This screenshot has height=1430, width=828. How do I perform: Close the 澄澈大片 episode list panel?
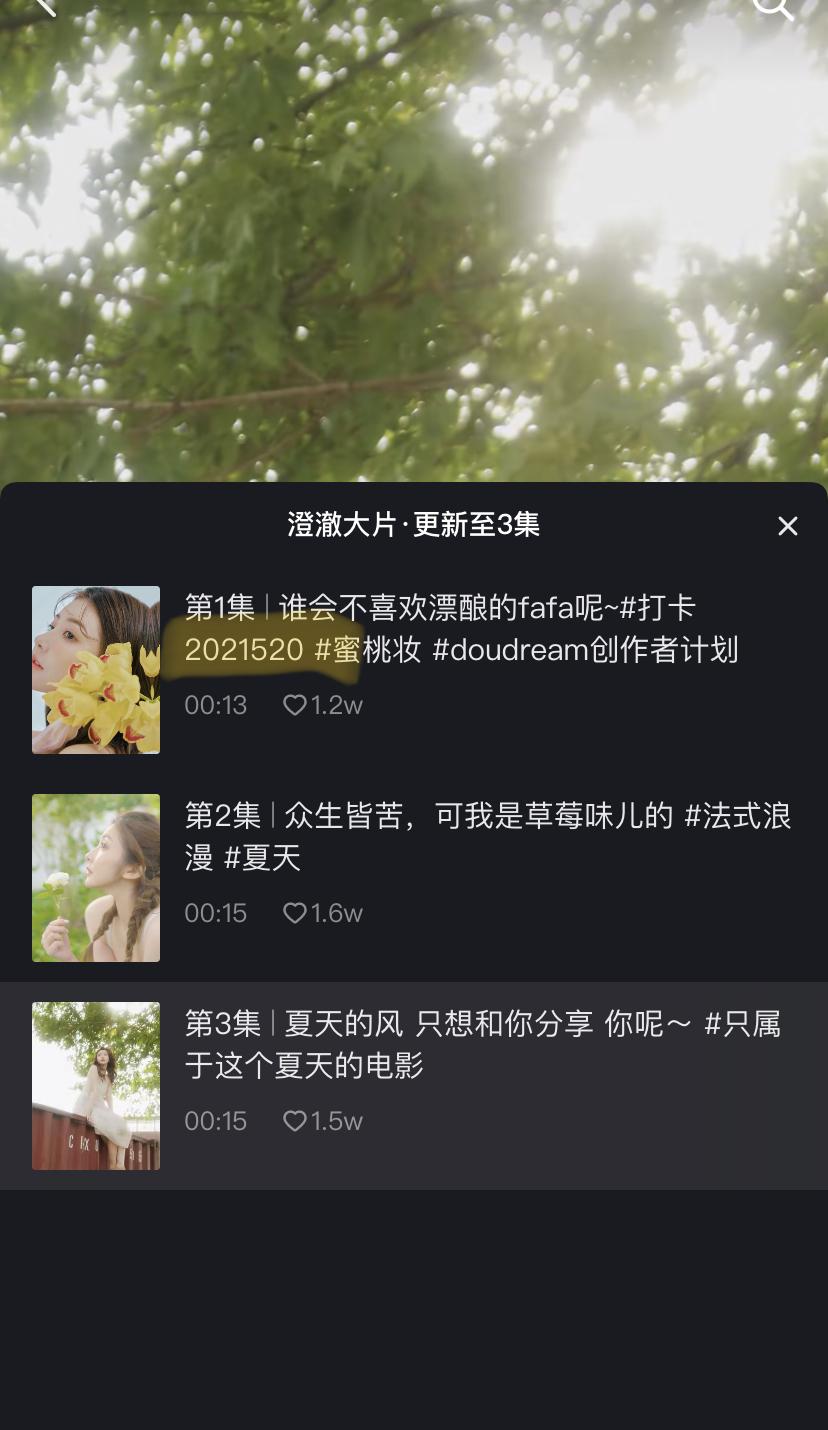tap(788, 526)
